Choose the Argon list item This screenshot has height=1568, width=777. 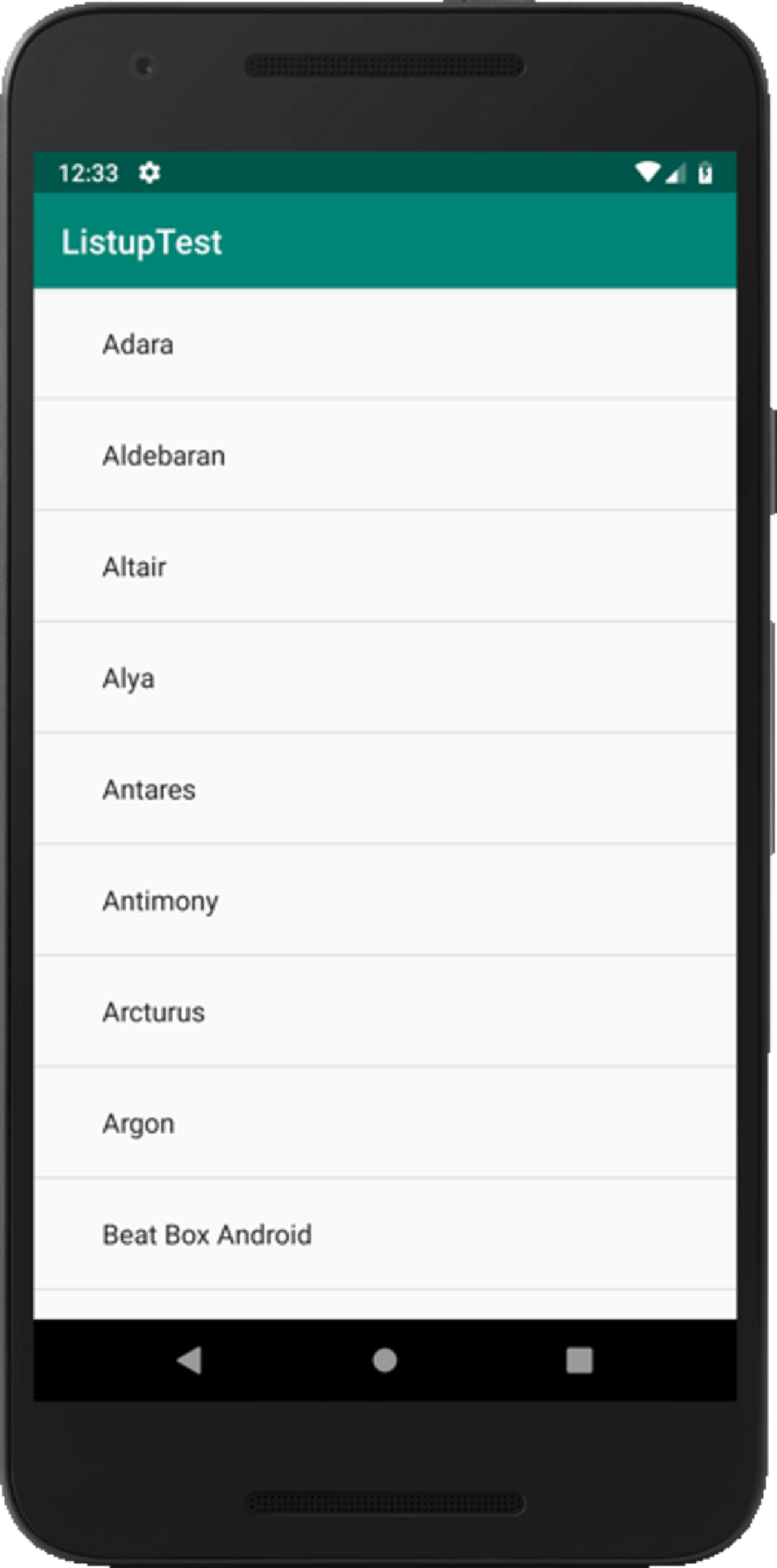[x=385, y=1123]
